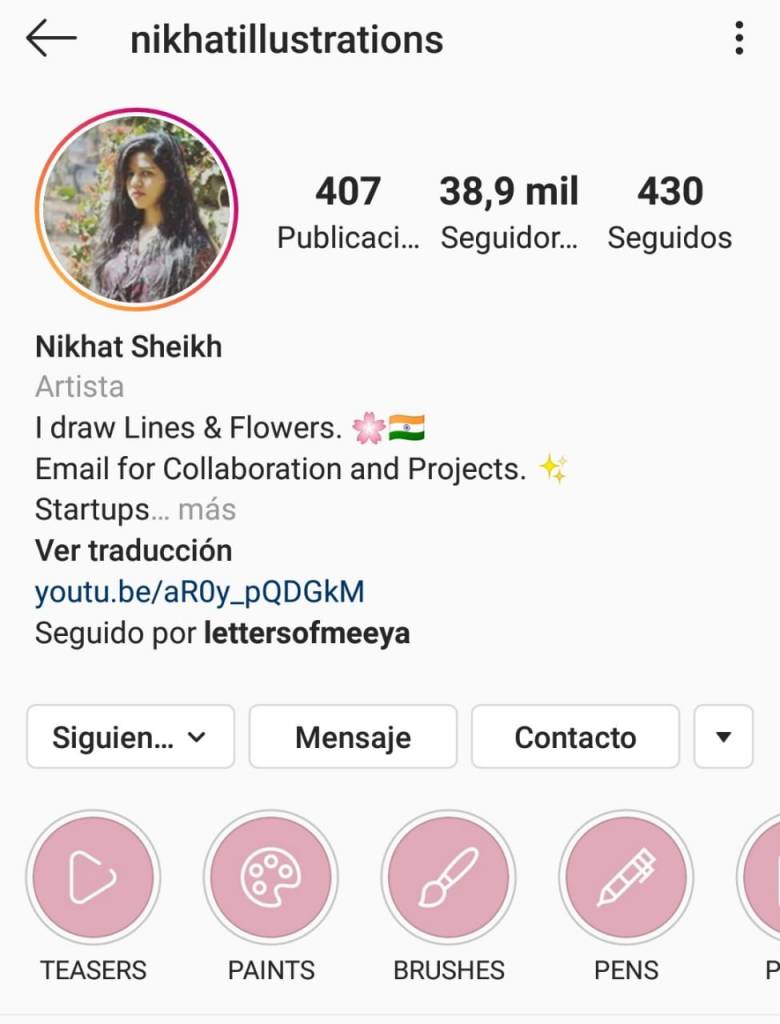View the 430 Seguidos list
Viewport: 780px width, 1024px height.
(670, 211)
